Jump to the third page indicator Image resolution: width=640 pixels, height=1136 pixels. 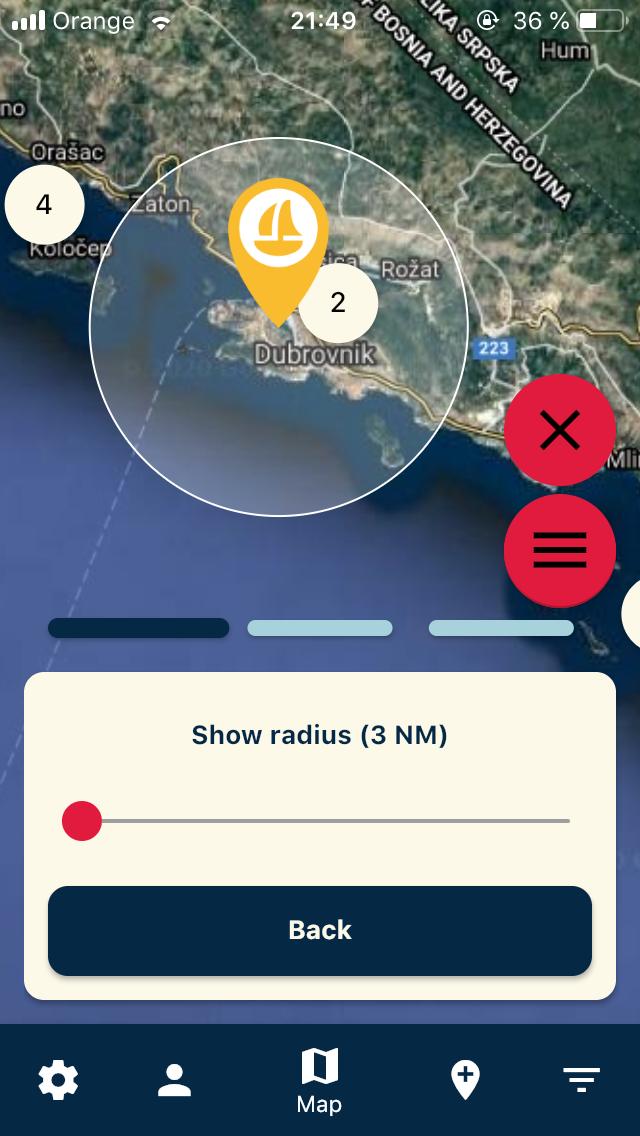point(501,628)
